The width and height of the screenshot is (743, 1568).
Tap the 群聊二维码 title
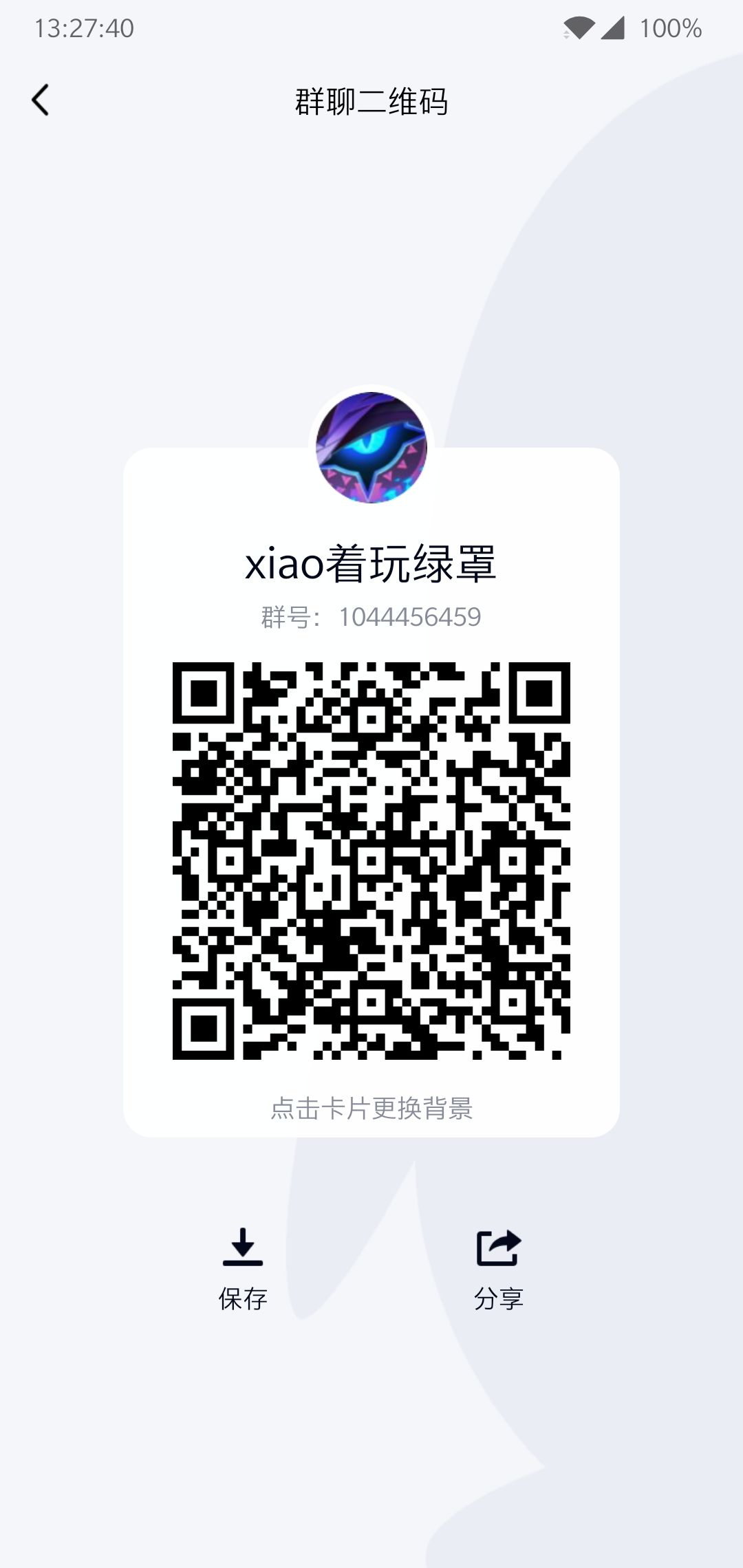click(371, 101)
